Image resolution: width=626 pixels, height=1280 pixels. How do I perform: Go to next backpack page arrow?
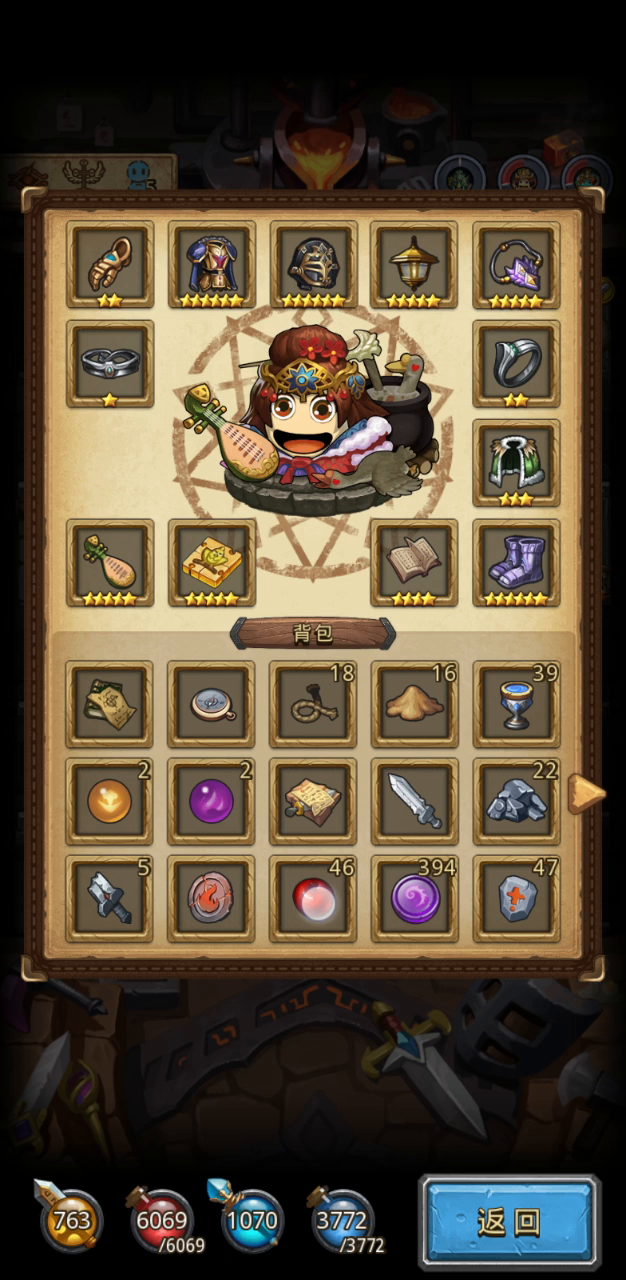(x=586, y=794)
